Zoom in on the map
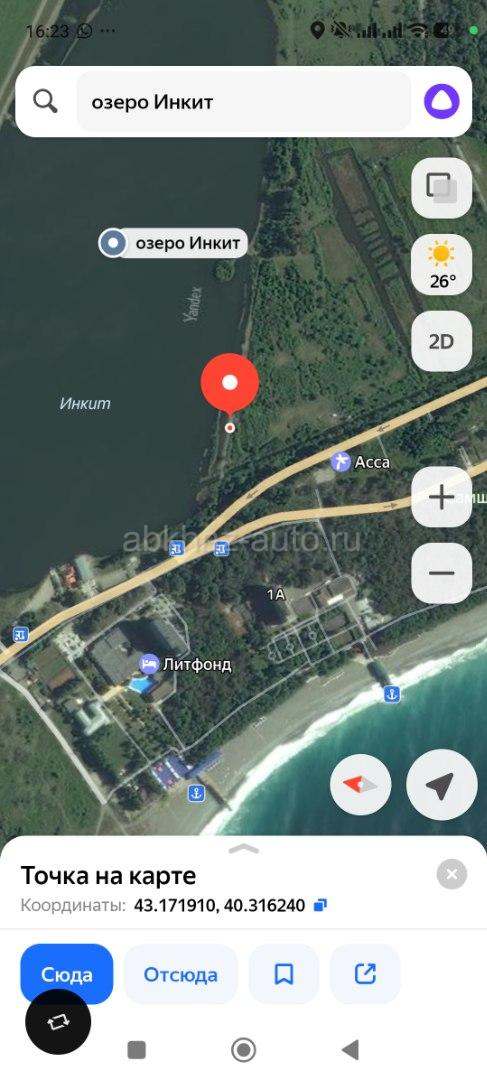487x1080 pixels. (x=442, y=497)
